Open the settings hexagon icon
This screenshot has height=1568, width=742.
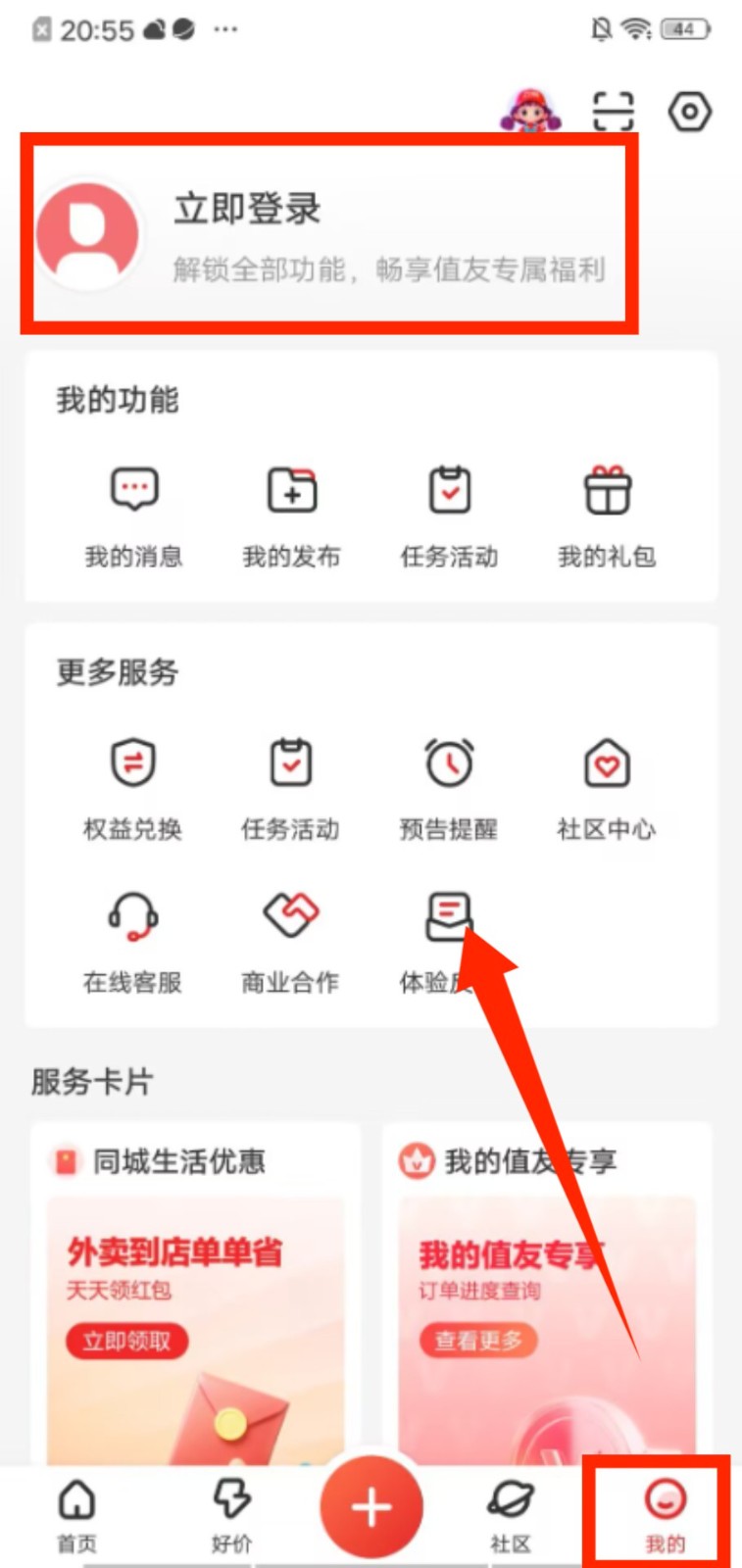coord(689,111)
